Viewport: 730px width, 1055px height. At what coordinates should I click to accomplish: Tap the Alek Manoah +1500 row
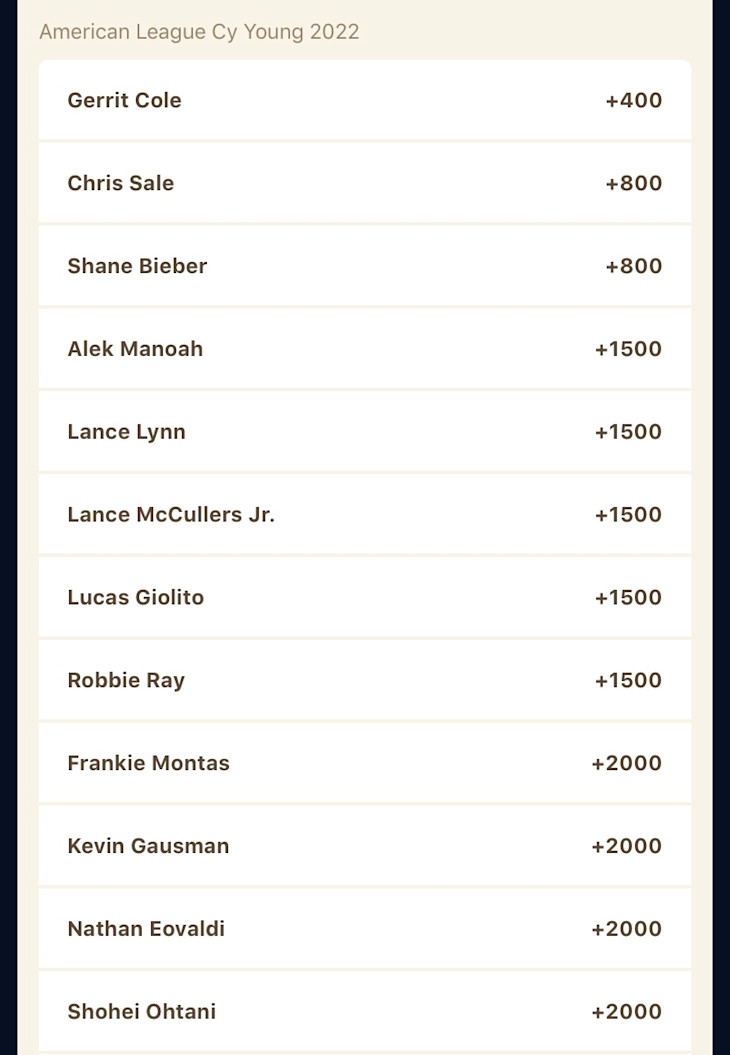[364, 349]
